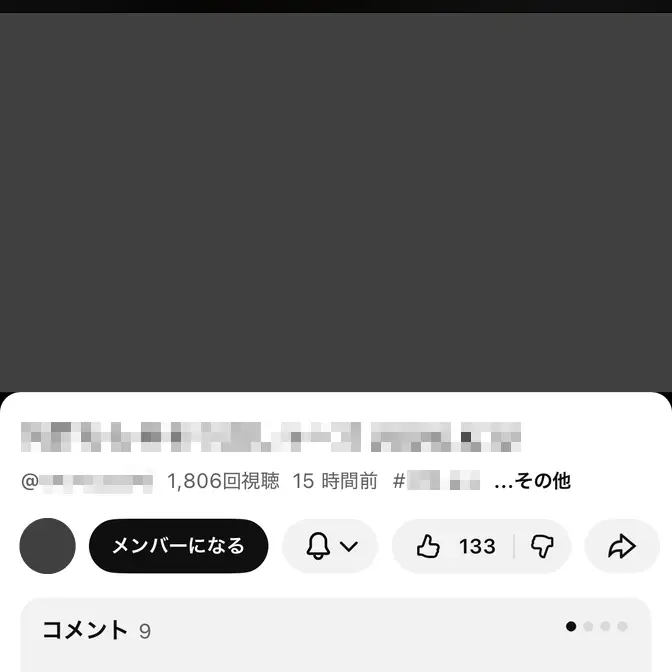Share this video
672x672 pixels.
pos(622,546)
